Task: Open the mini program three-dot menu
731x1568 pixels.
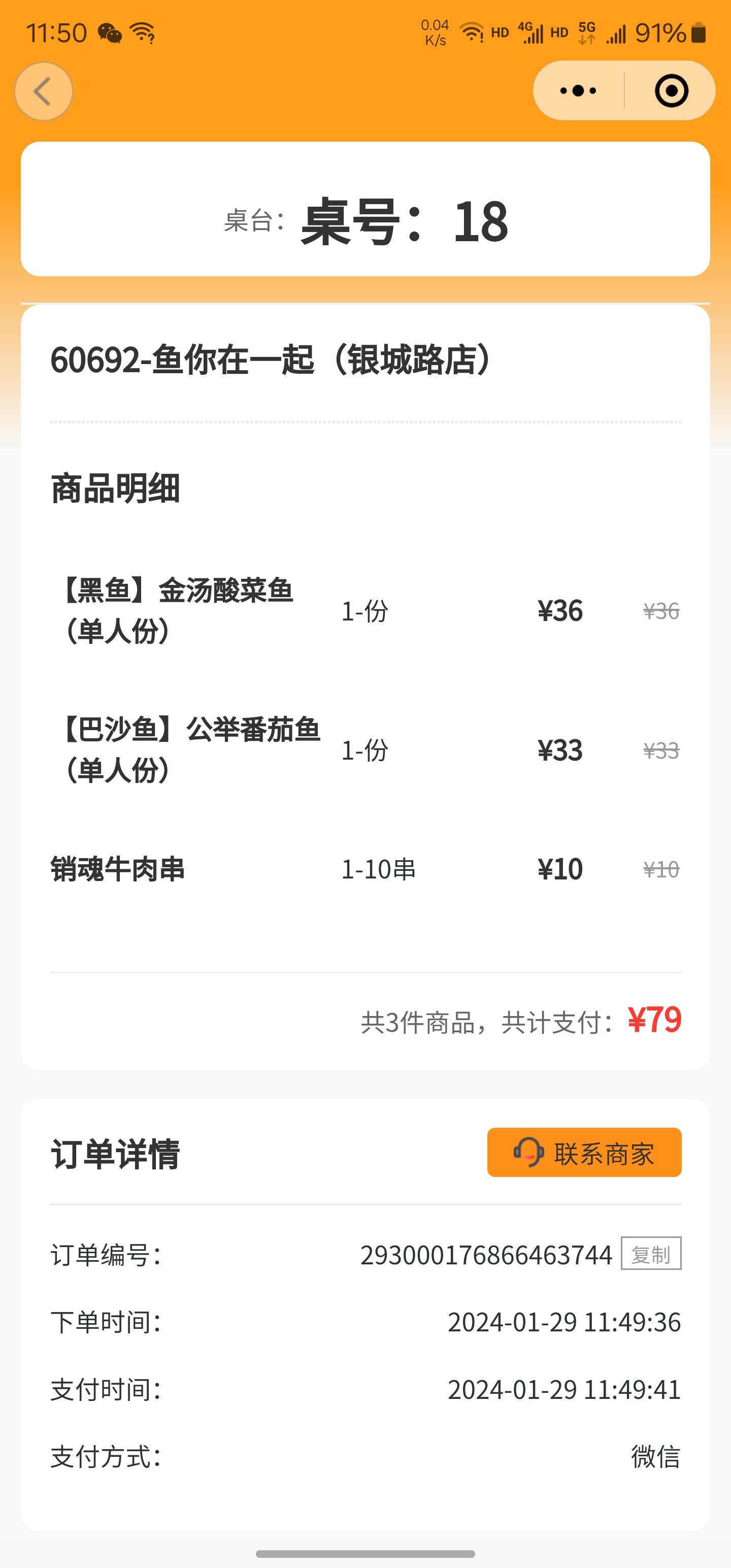Action: pyautogui.click(x=578, y=91)
